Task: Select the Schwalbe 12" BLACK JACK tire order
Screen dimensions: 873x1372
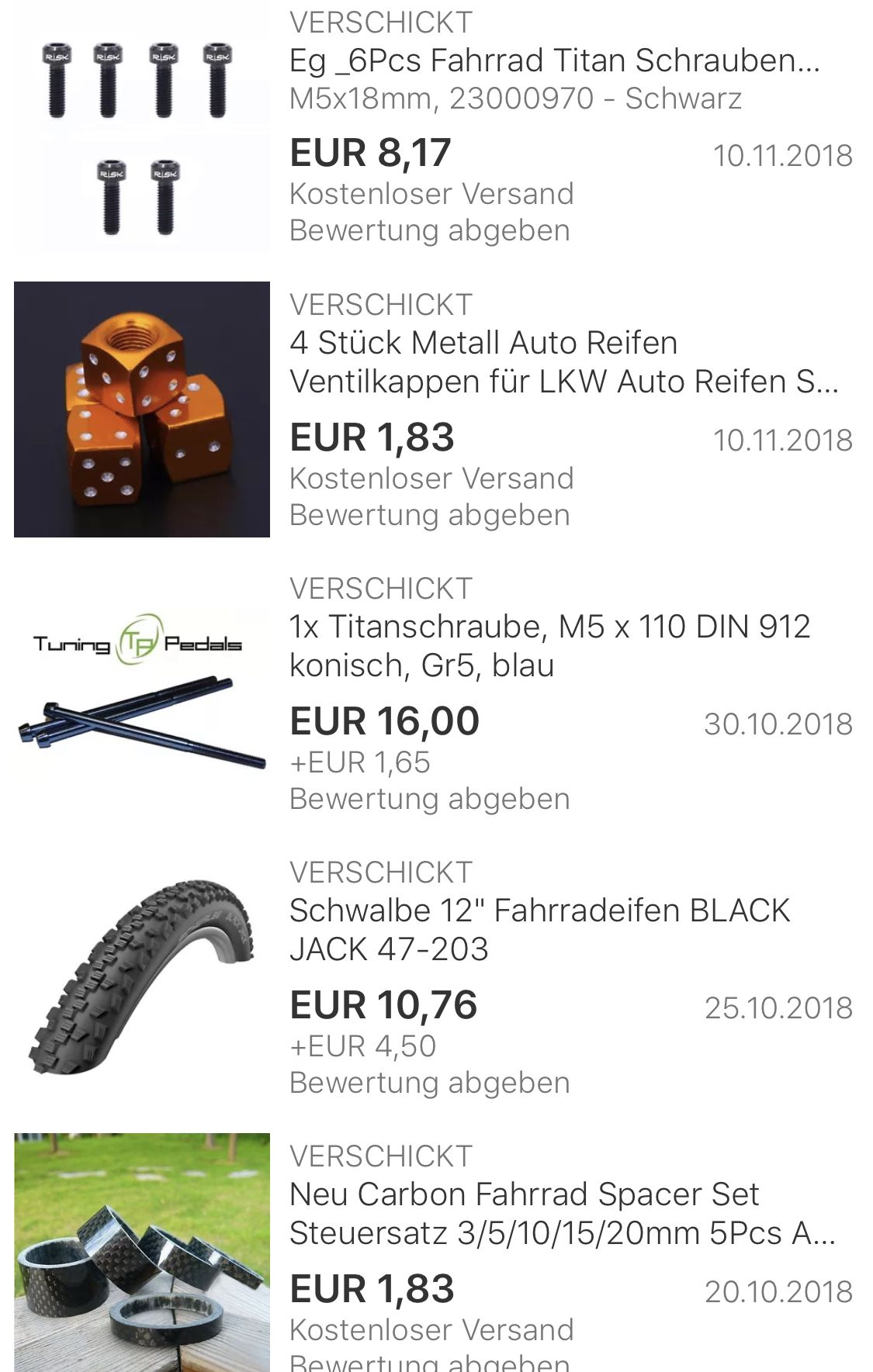Action: tap(540, 929)
